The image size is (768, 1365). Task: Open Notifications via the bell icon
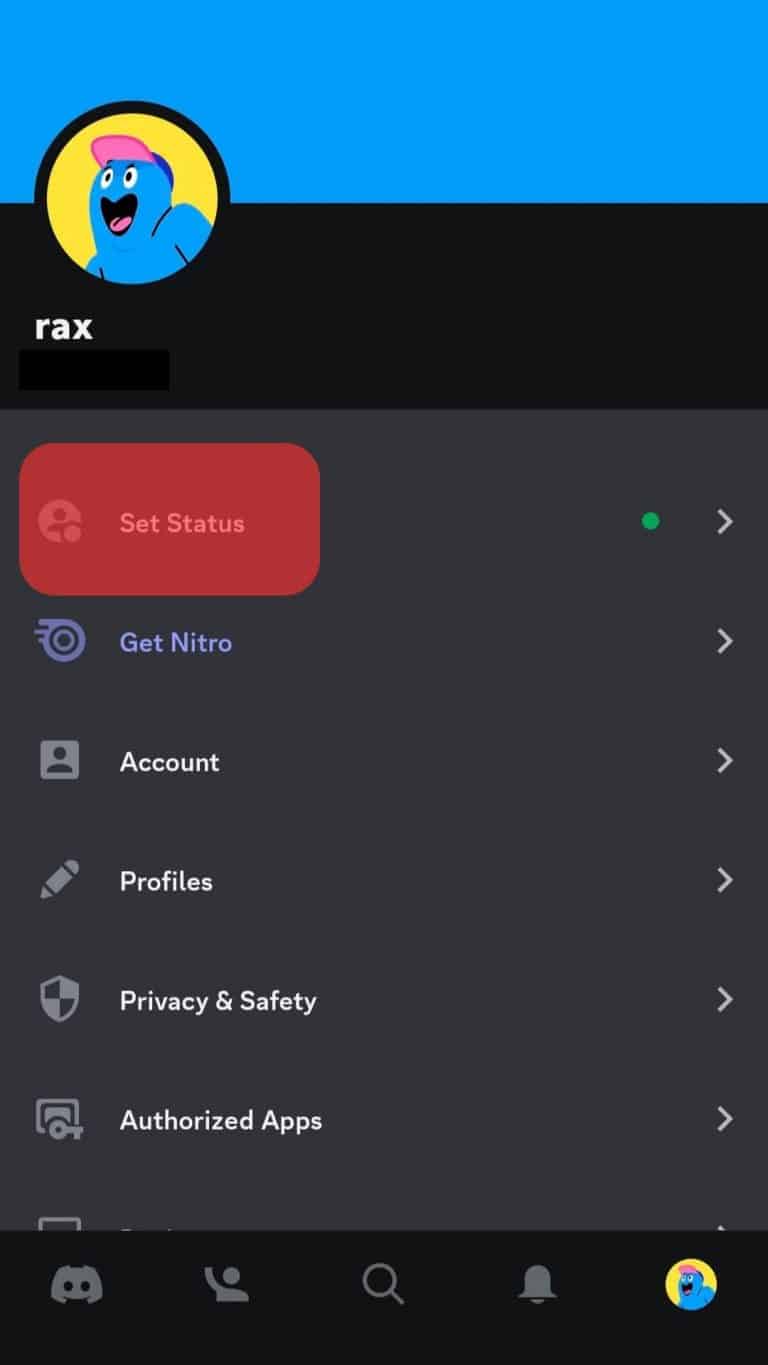(538, 1285)
